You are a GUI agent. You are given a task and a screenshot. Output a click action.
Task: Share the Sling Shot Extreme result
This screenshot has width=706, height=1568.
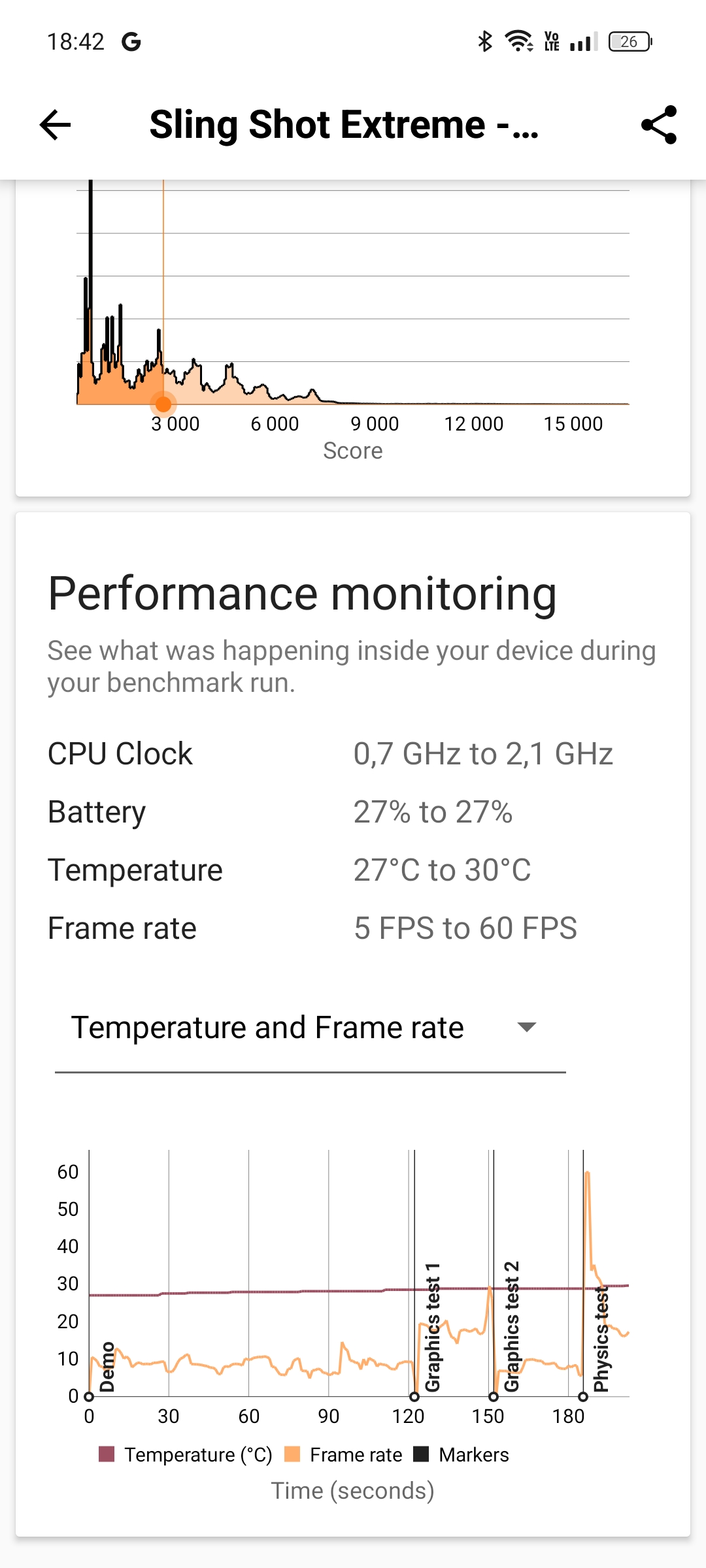tap(658, 125)
